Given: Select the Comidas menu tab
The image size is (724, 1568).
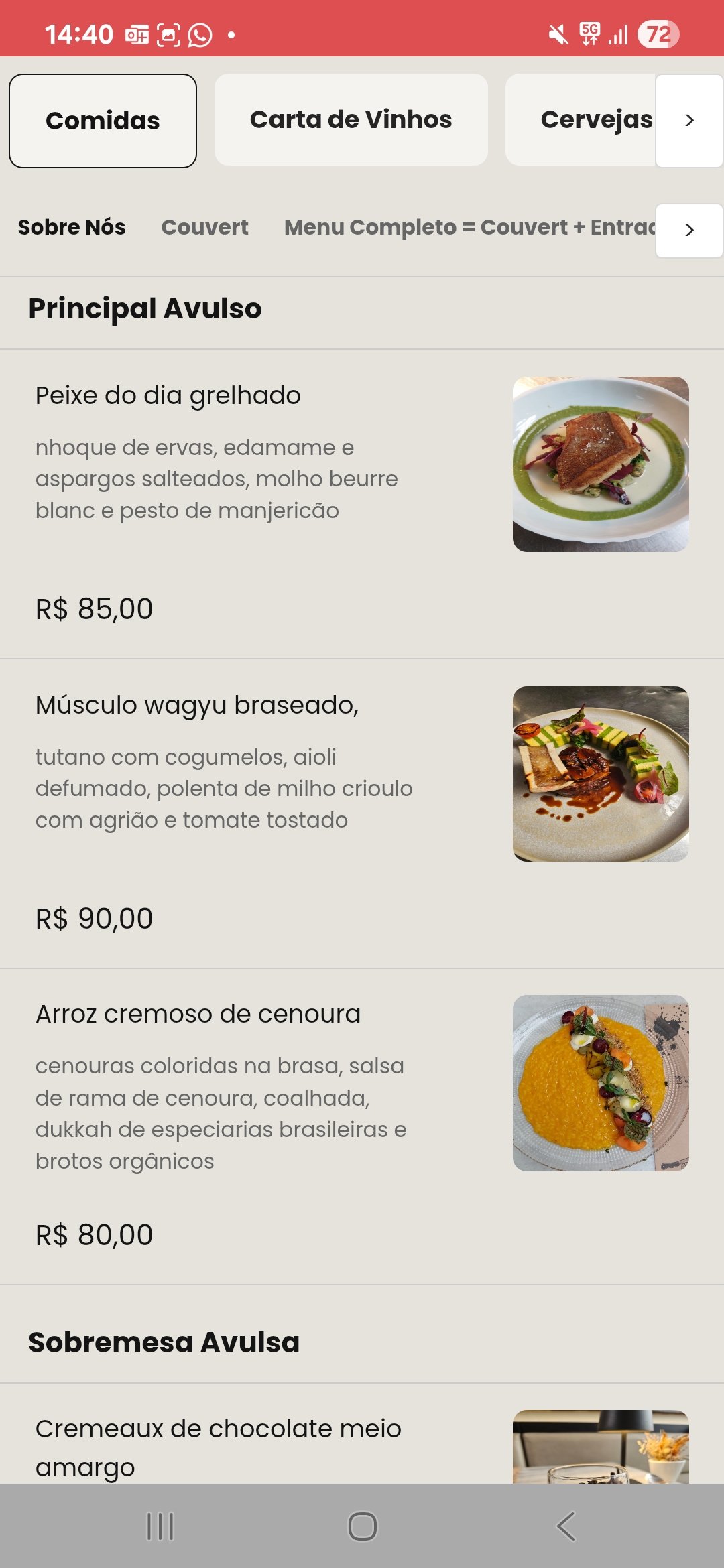Looking at the screenshot, I should (103, 121).
